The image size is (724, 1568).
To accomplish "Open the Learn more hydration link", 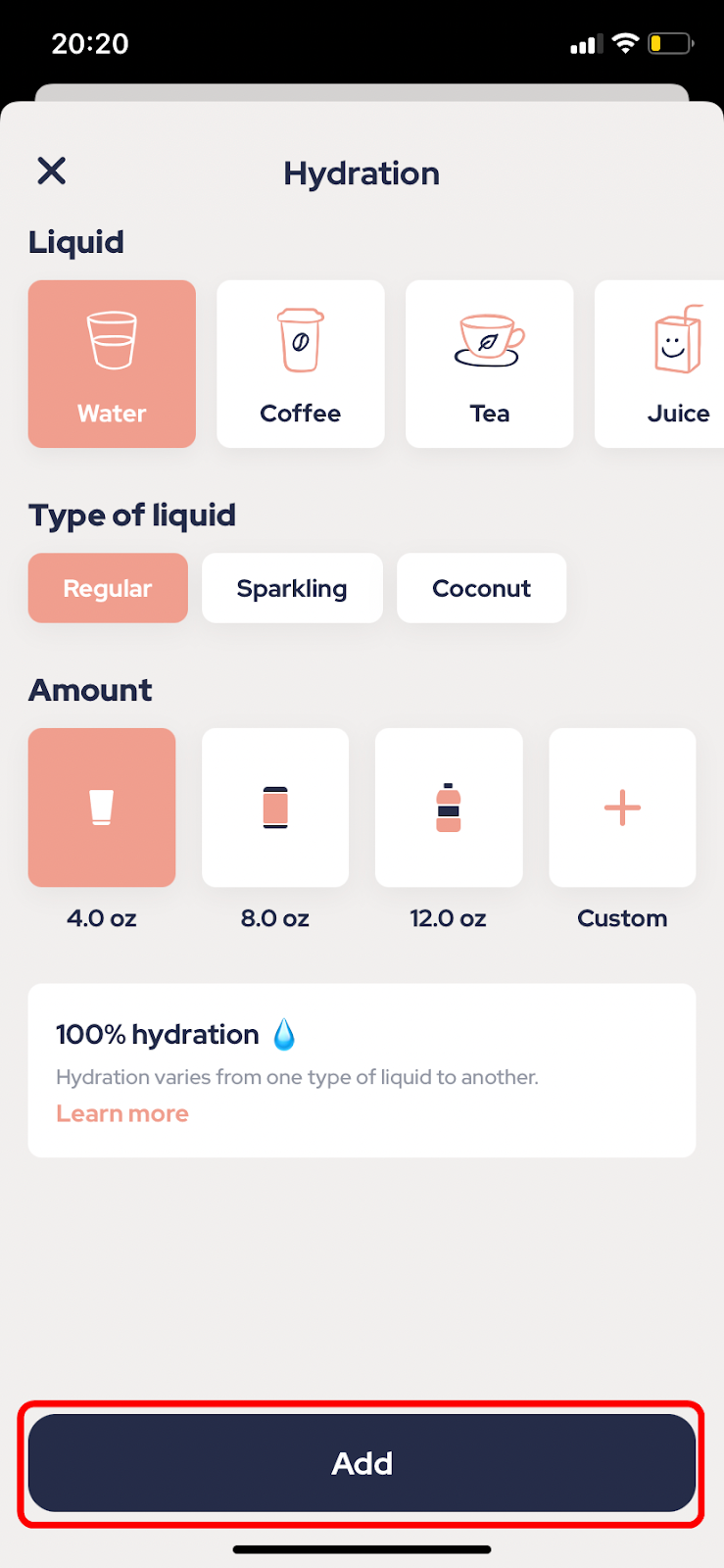I will pos(122,1113).
